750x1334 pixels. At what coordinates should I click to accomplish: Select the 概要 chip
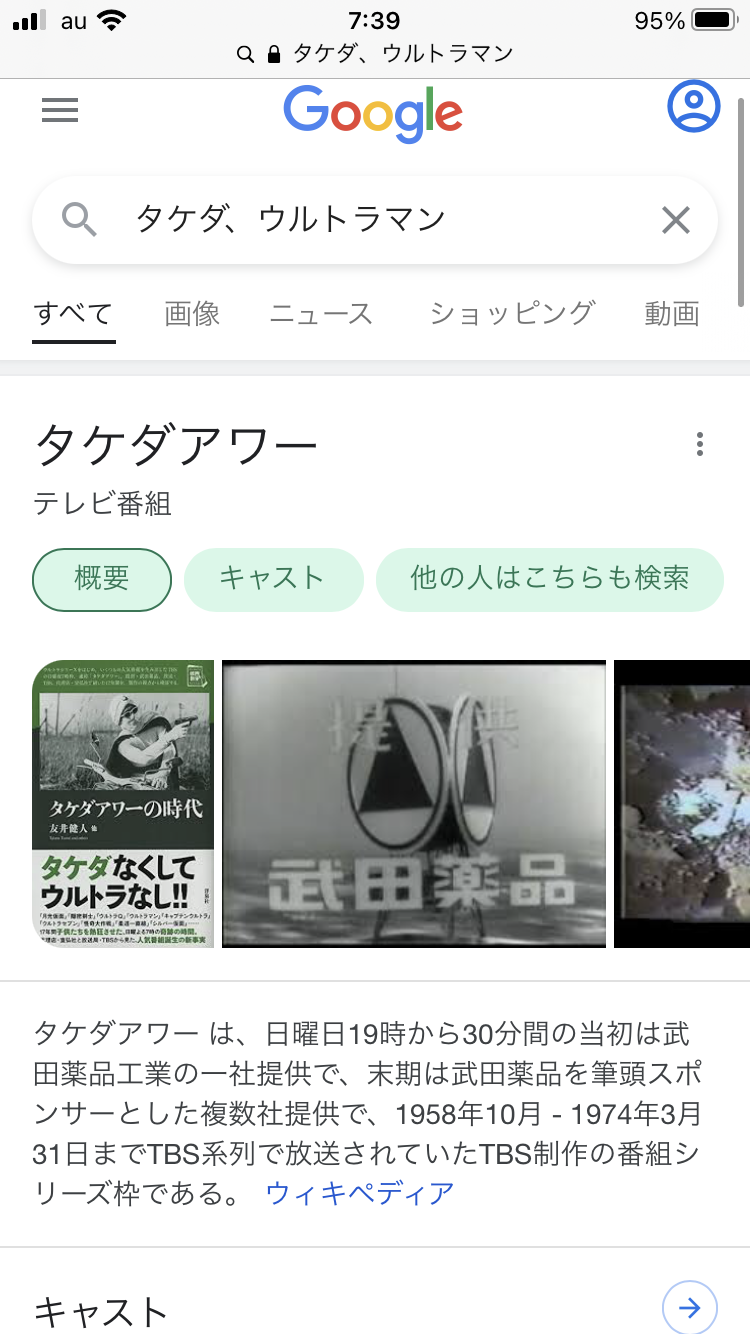pos(102,579)
